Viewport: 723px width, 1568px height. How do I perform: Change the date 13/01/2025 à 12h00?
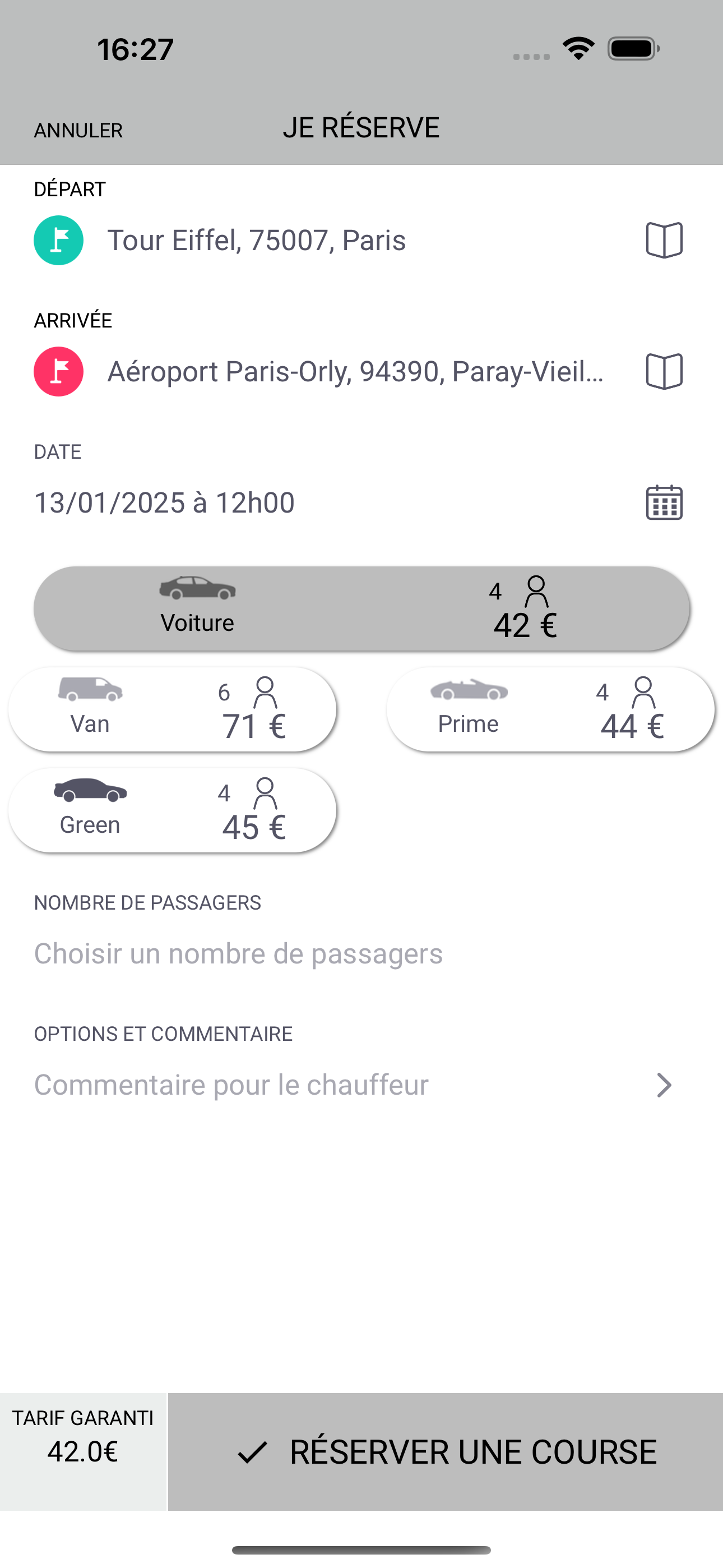click(164, 503)
